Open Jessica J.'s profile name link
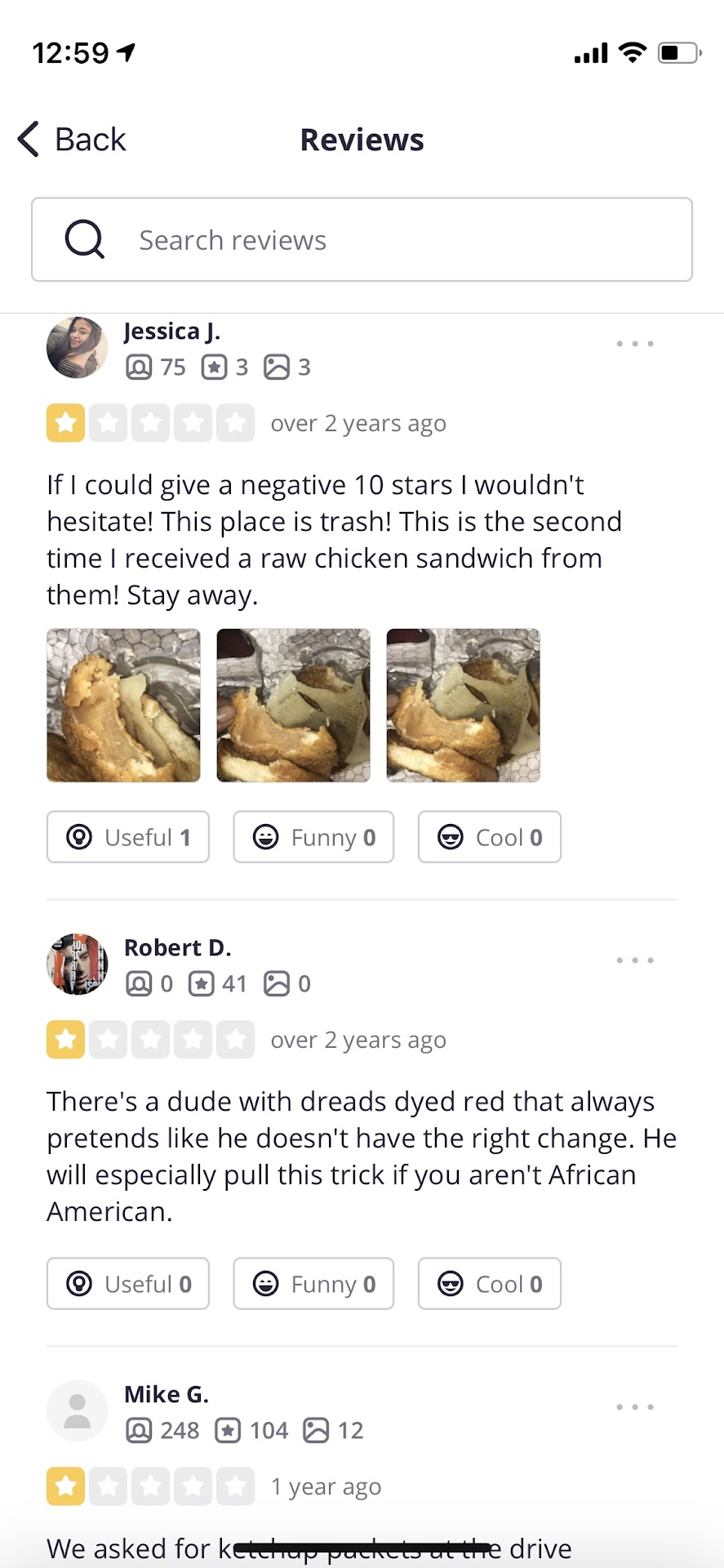Screen dimensions: 724x1568 (x=171, y=332)
